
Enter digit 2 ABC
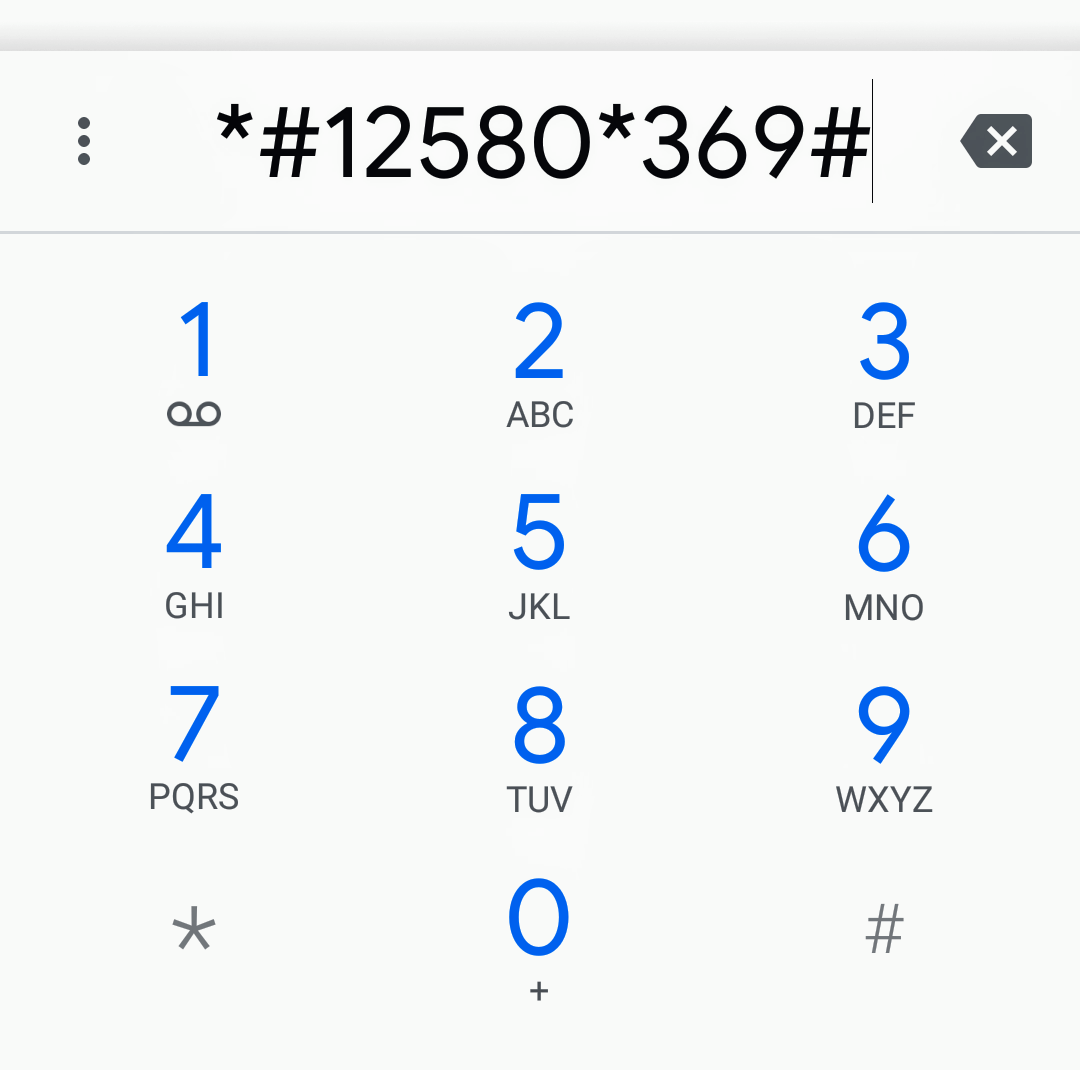click(539, 363)
